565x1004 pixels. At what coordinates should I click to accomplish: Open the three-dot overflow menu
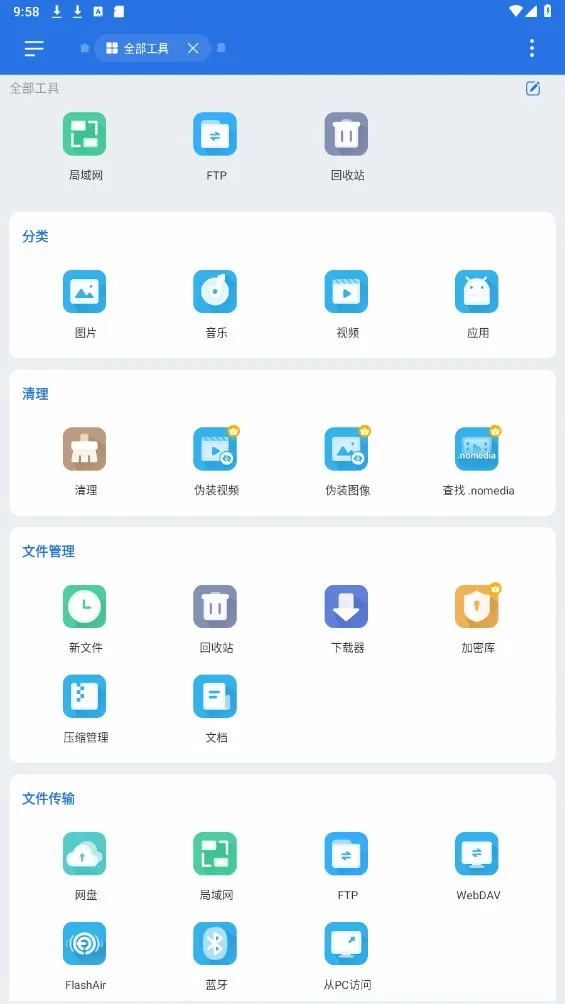pos(532,48)
